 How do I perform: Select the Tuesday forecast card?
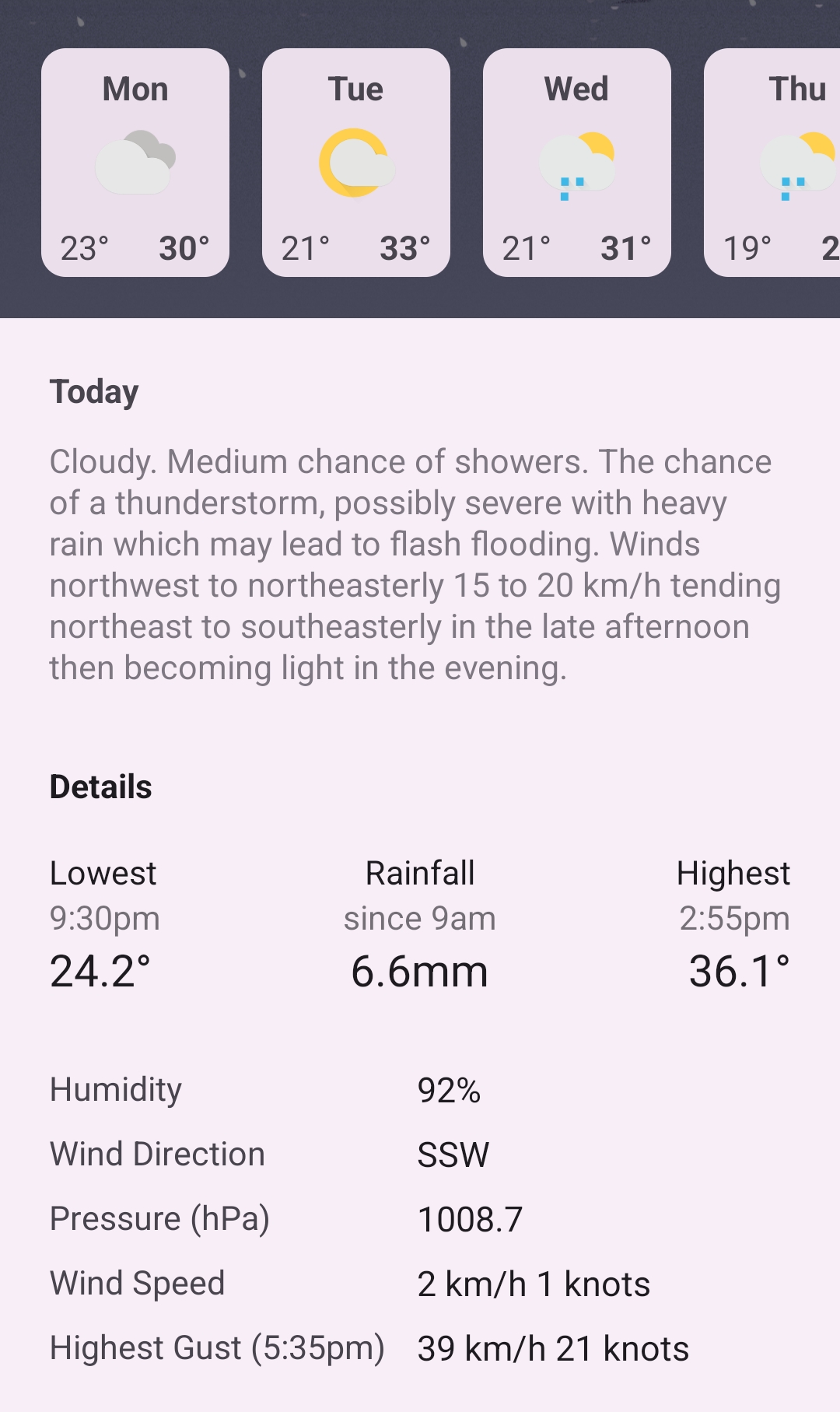[356, 163]
